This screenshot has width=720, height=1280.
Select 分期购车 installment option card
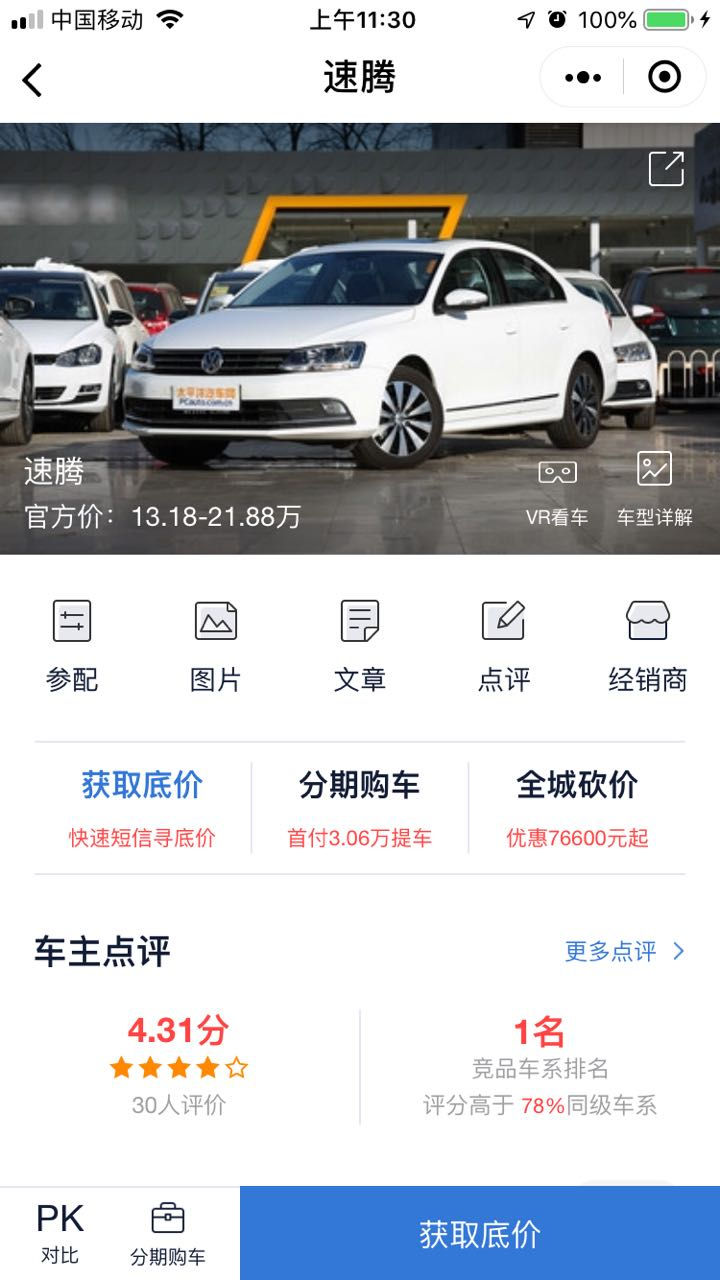click(360, 807)
